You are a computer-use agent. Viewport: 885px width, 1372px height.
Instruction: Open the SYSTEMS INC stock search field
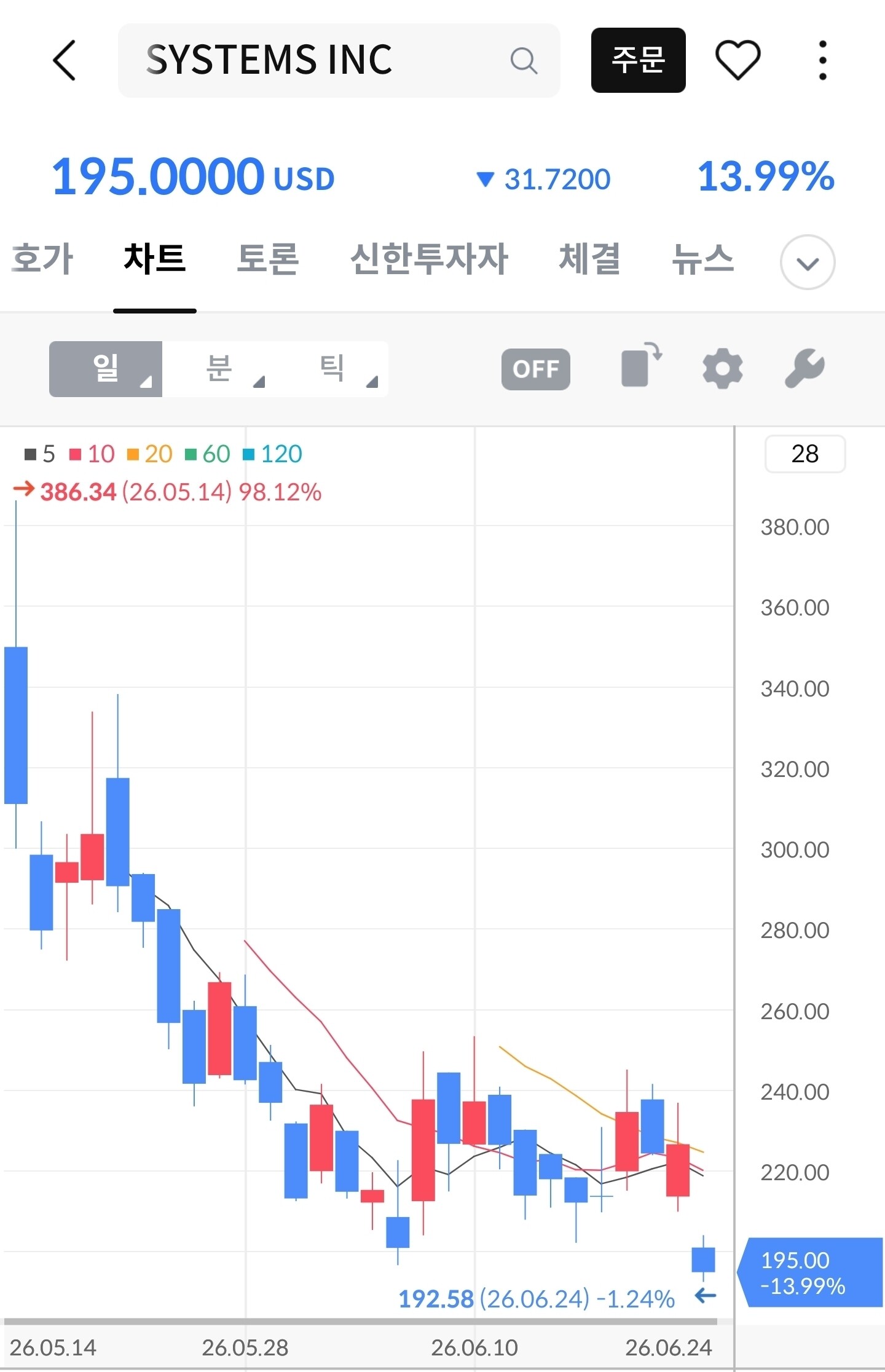tap(339, 60)
